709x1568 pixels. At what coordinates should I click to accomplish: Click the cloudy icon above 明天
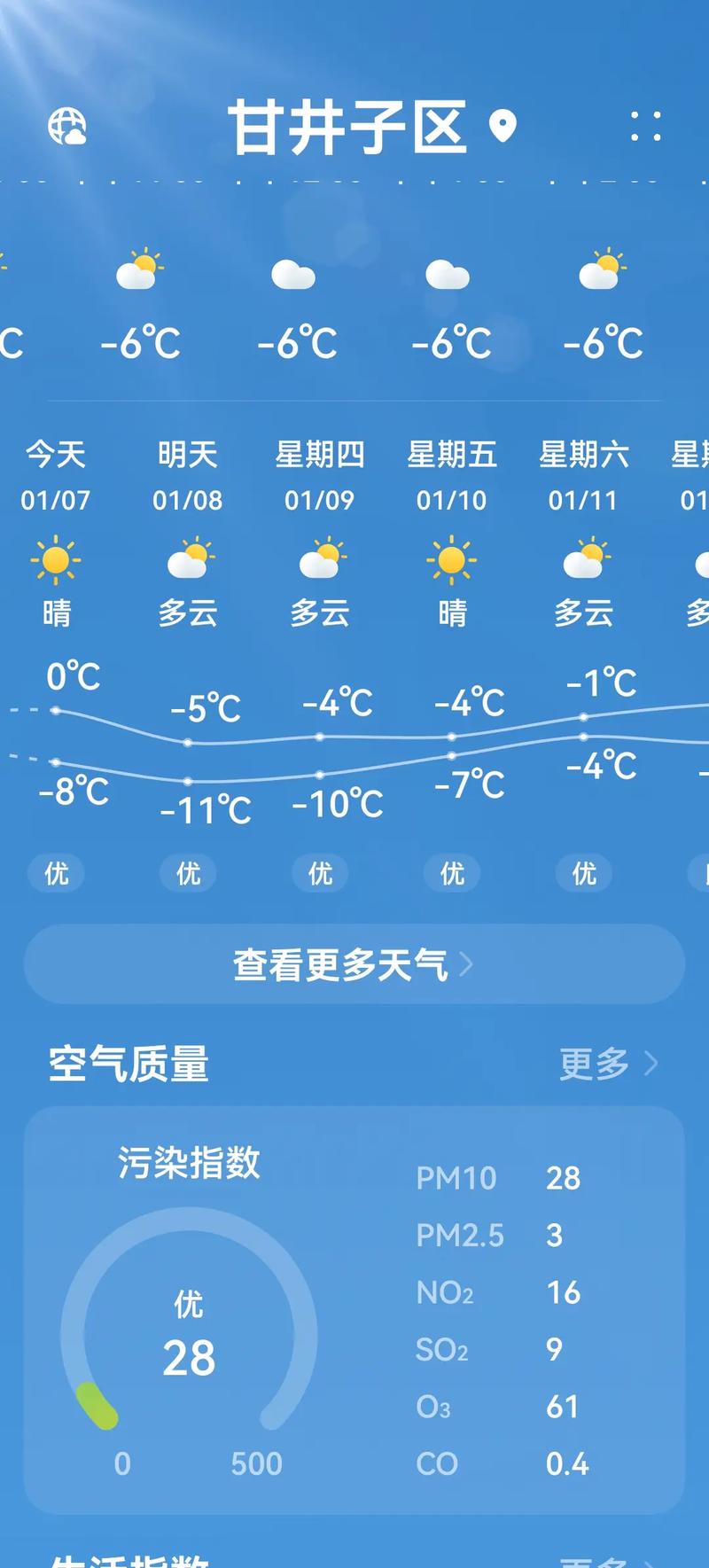[188, 558]
